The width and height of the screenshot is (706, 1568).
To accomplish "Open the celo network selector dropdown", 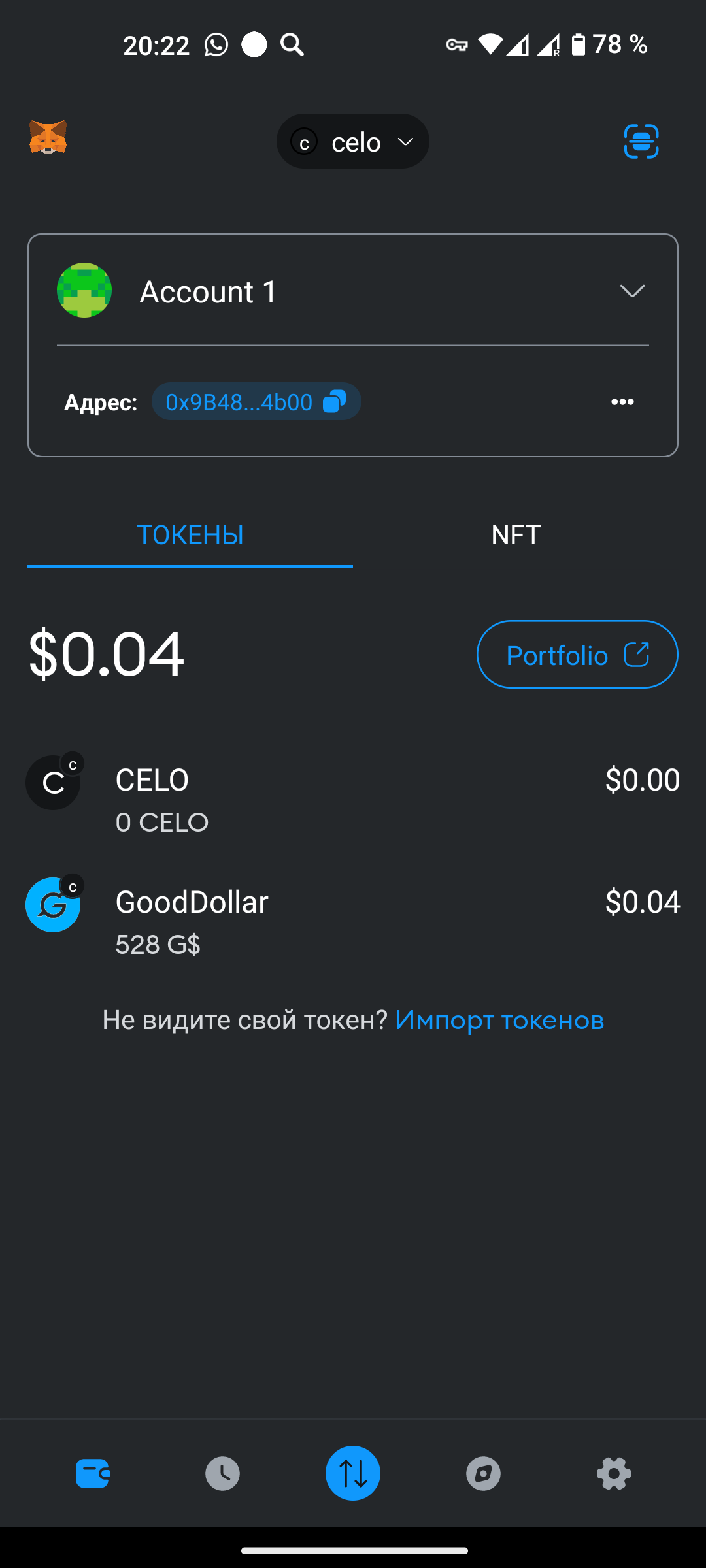I will tap(353, 142).
